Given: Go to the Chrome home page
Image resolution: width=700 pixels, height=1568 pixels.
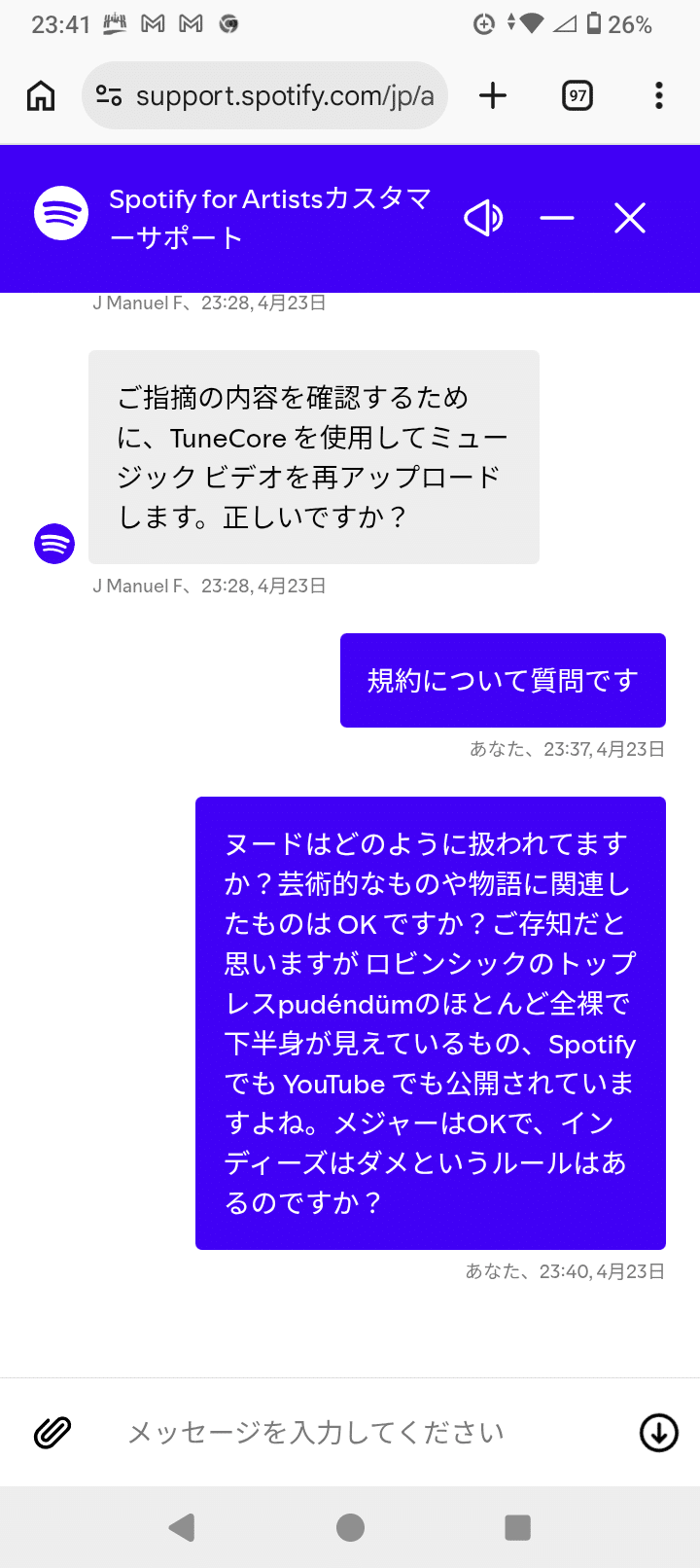Looking at the screenshot, I should tap(41, 95).
